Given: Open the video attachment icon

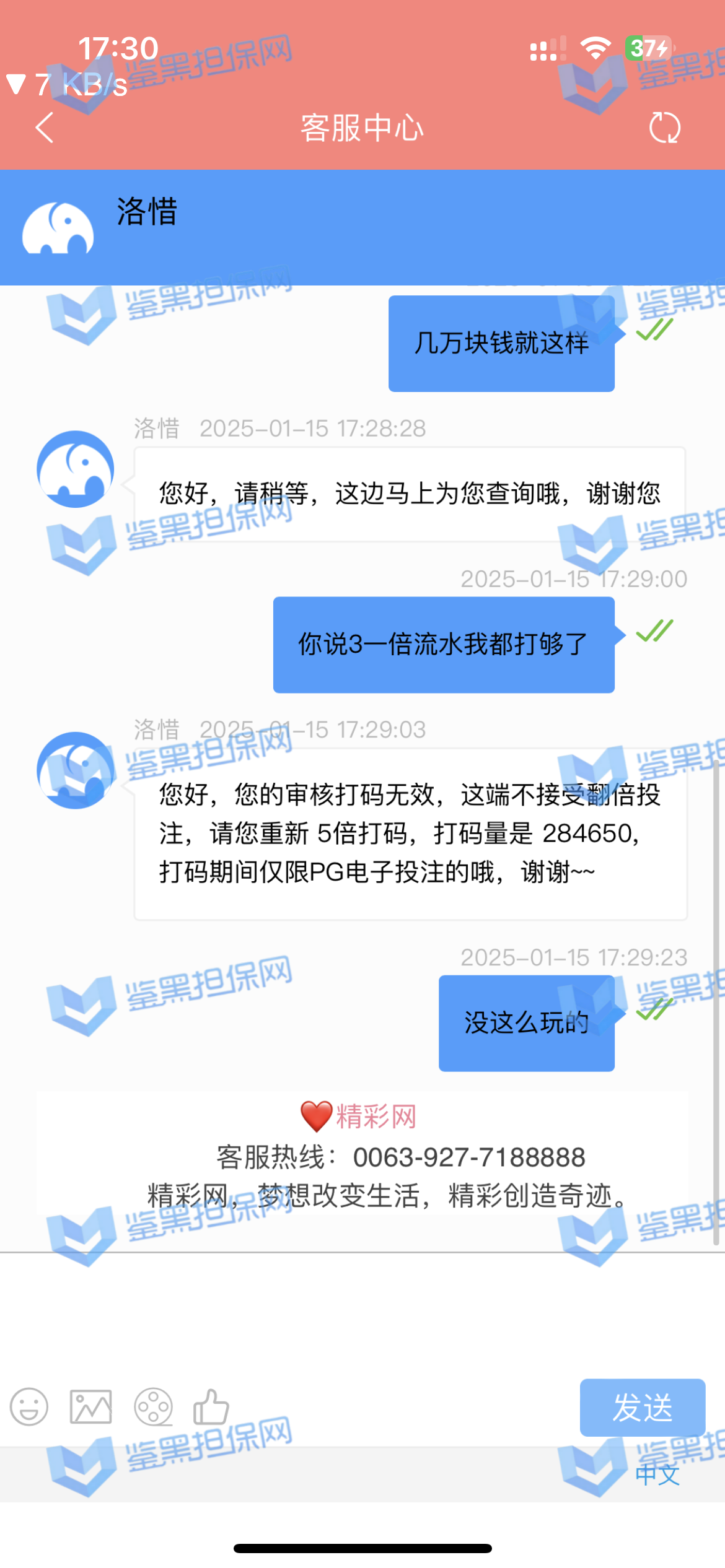Looking at the screenshot, I should click(153, 1406).
